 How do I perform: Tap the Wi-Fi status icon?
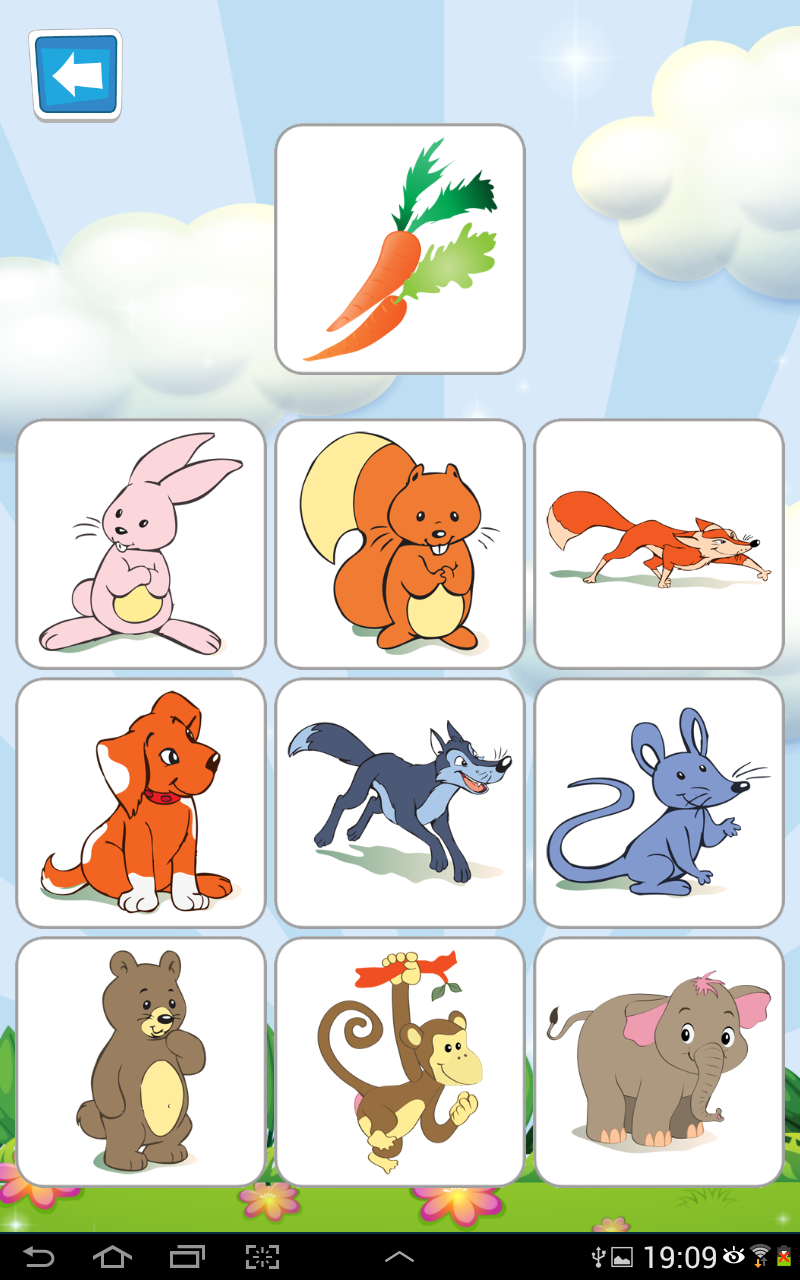click(x=761, y=1253)
